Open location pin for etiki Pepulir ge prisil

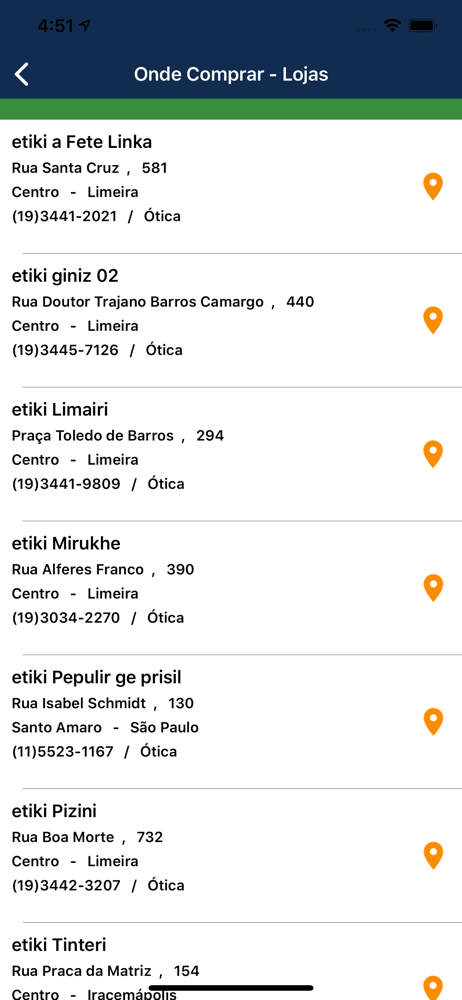(433, 722)
